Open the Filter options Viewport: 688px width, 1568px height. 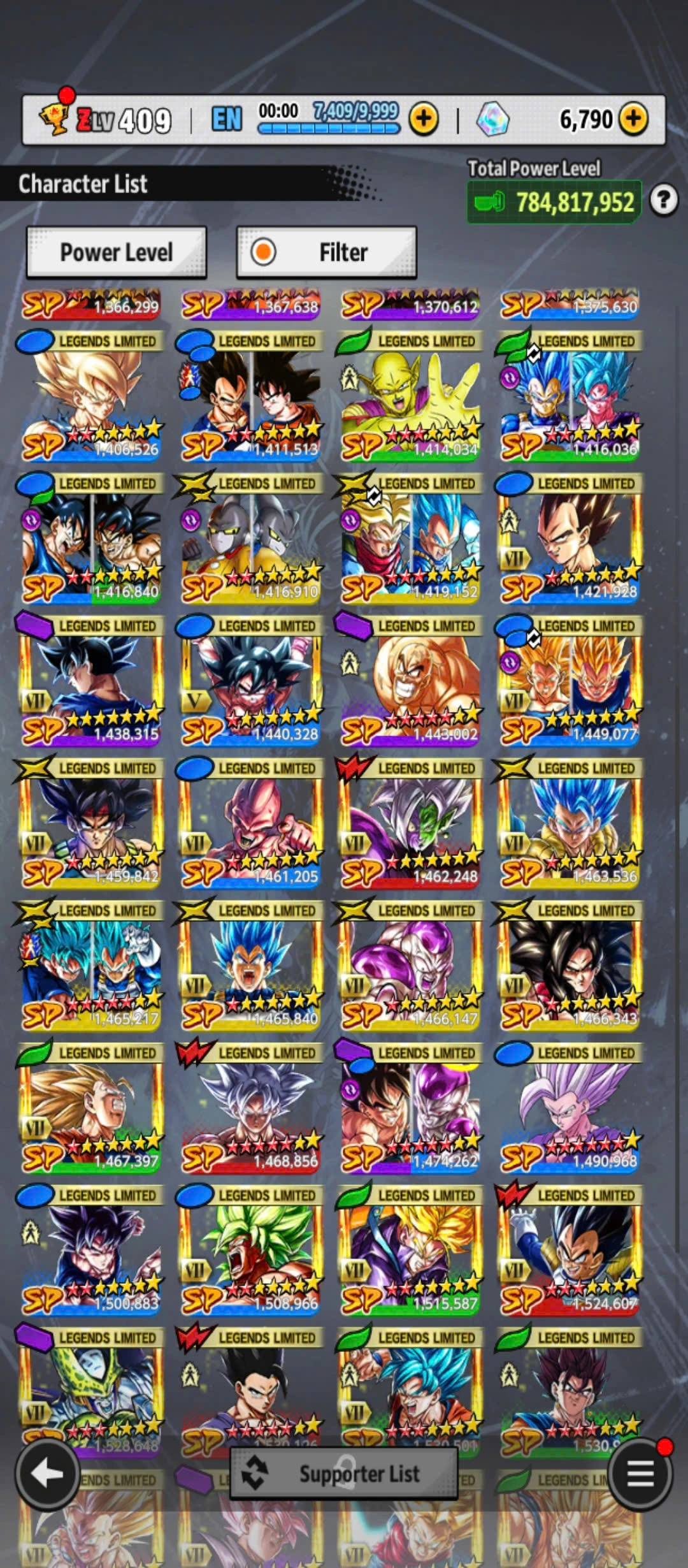click(x=327, y=252)
